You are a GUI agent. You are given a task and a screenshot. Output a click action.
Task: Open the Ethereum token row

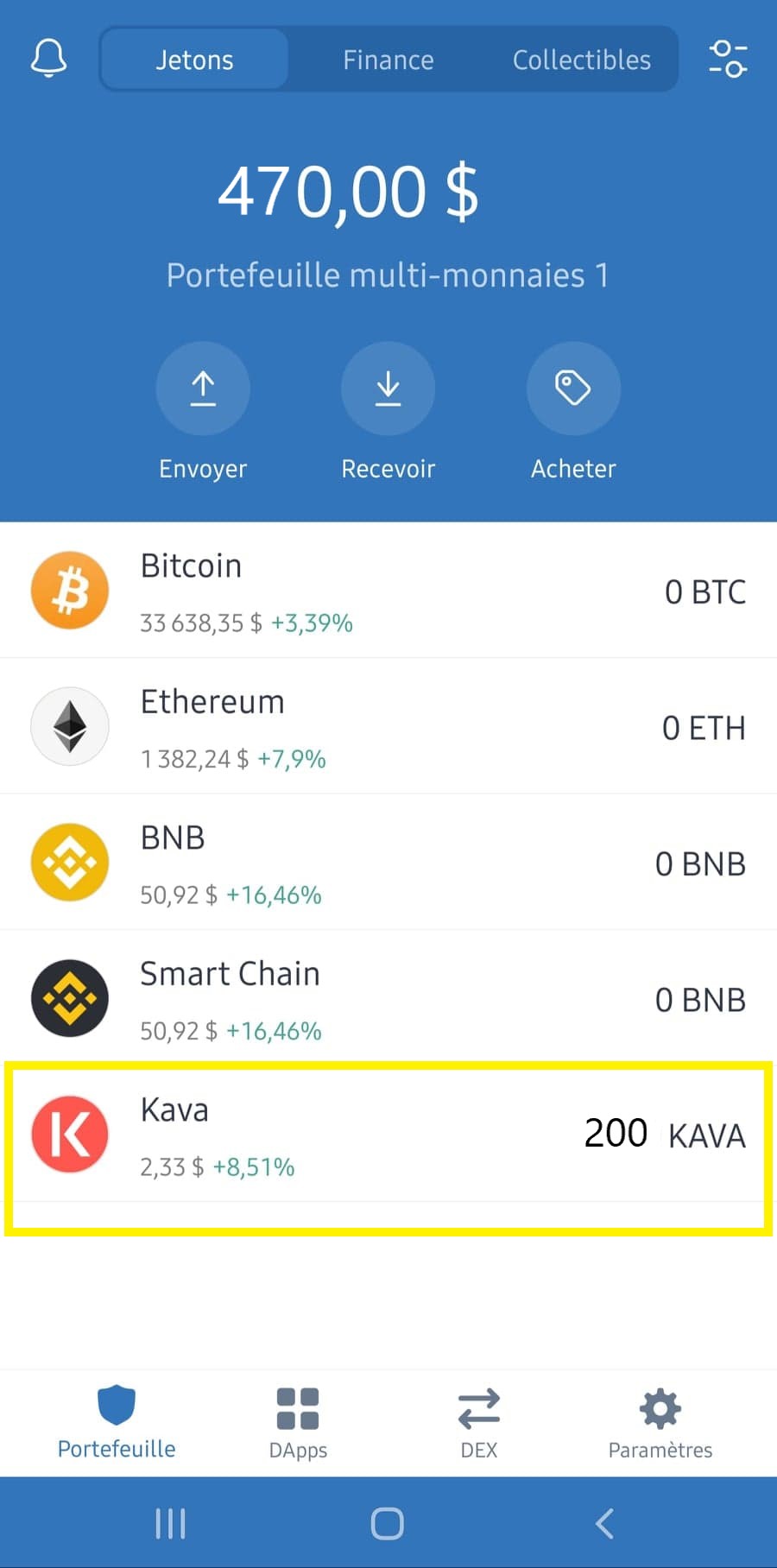pos(388,727)
